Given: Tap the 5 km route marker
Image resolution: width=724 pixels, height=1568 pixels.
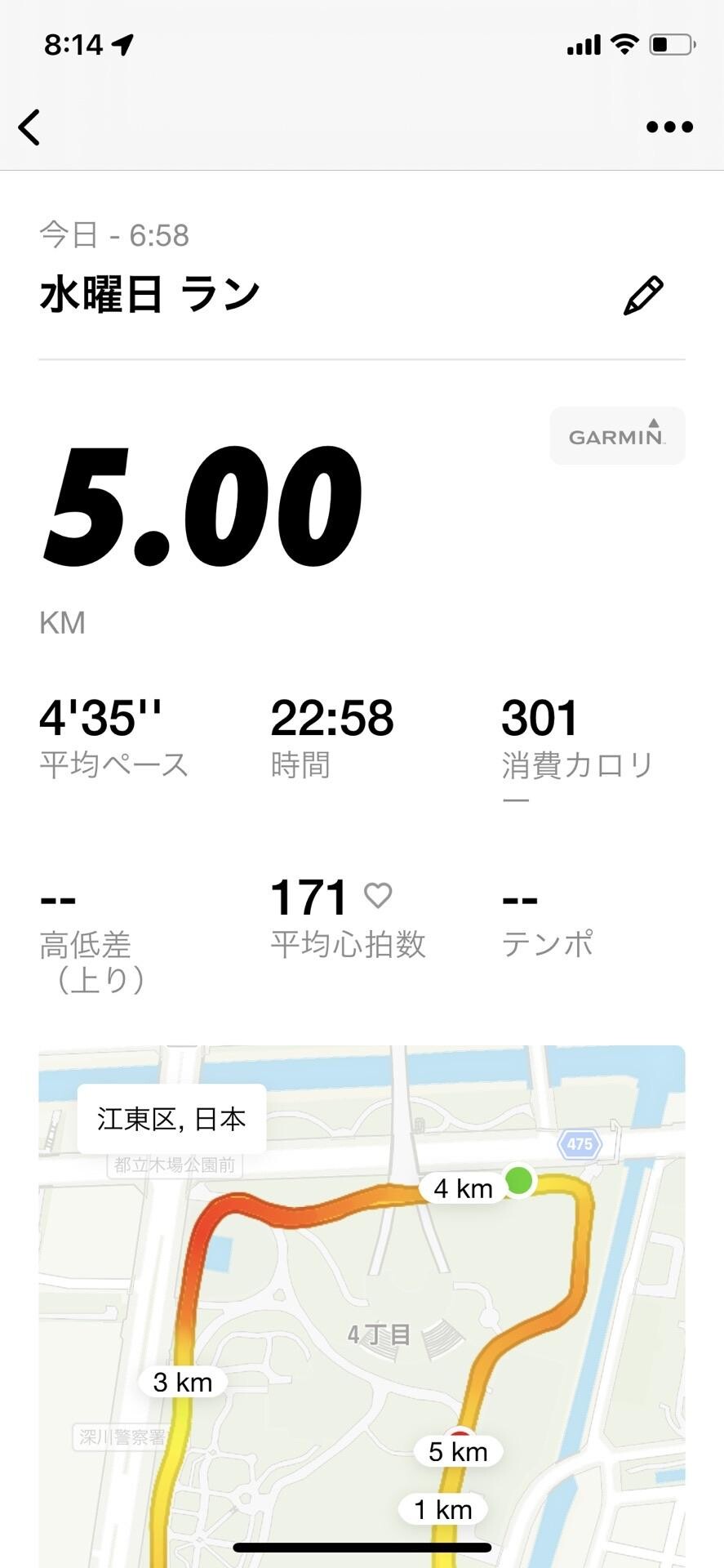Looking at the screenshot, I should [x=460, y=1451].
